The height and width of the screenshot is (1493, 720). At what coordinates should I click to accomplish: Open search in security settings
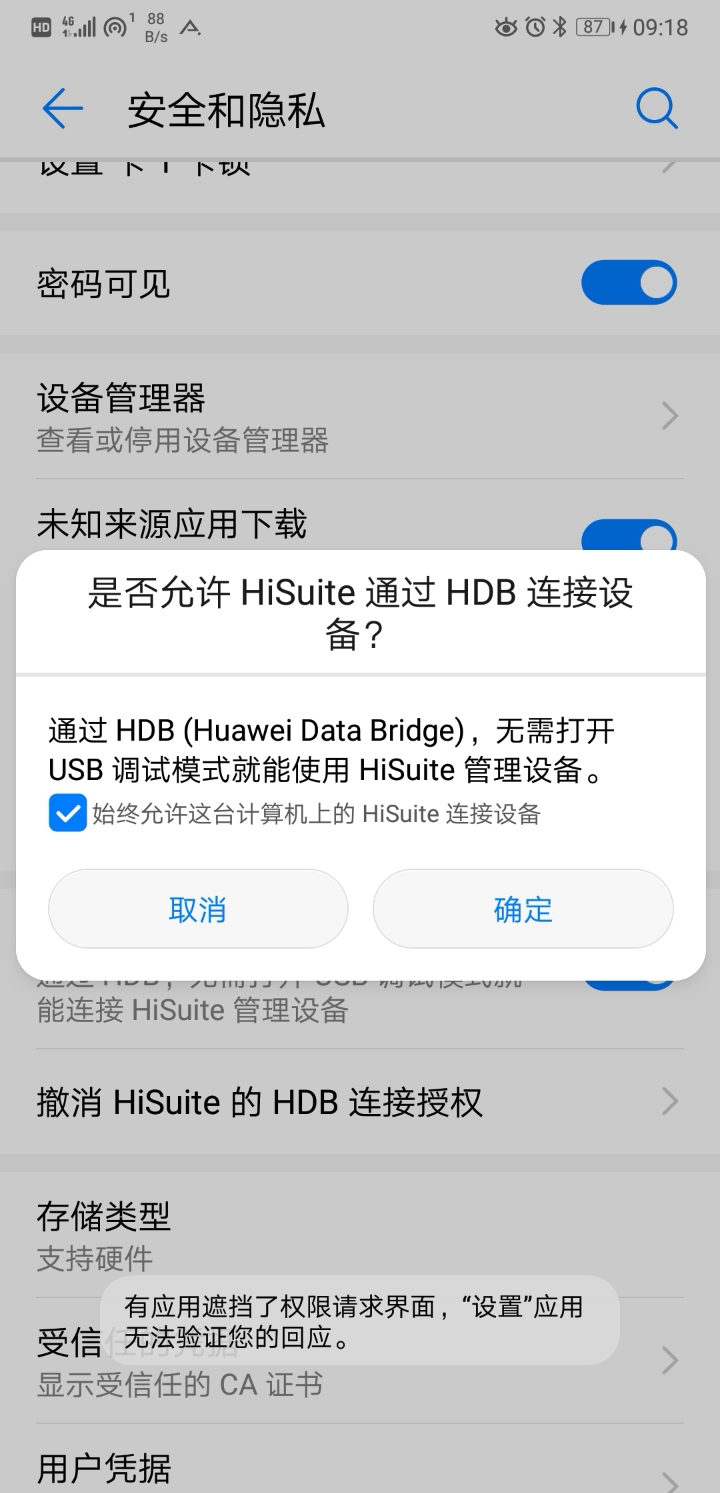click(657, 109)
